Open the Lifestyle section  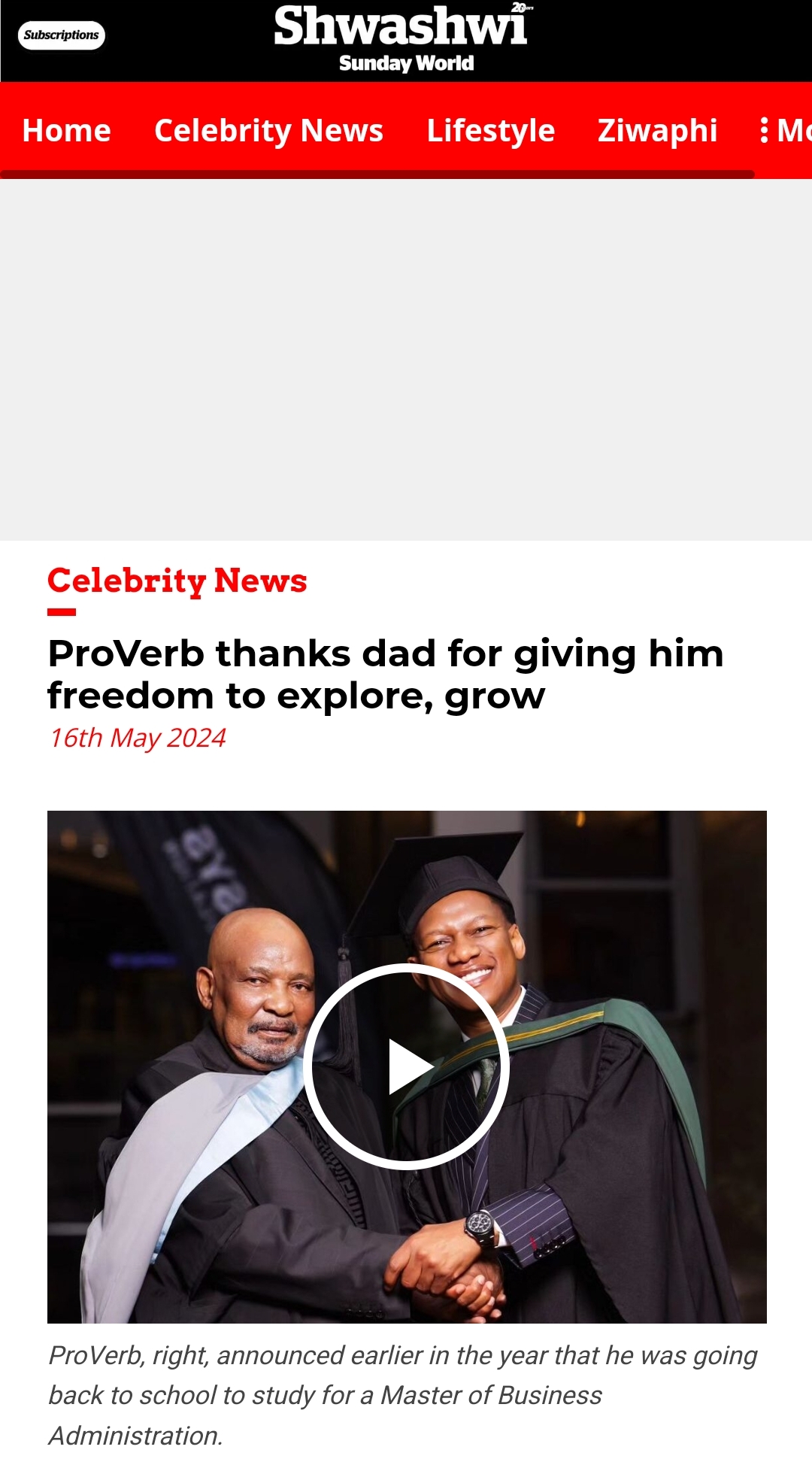[x=490, y=131]
